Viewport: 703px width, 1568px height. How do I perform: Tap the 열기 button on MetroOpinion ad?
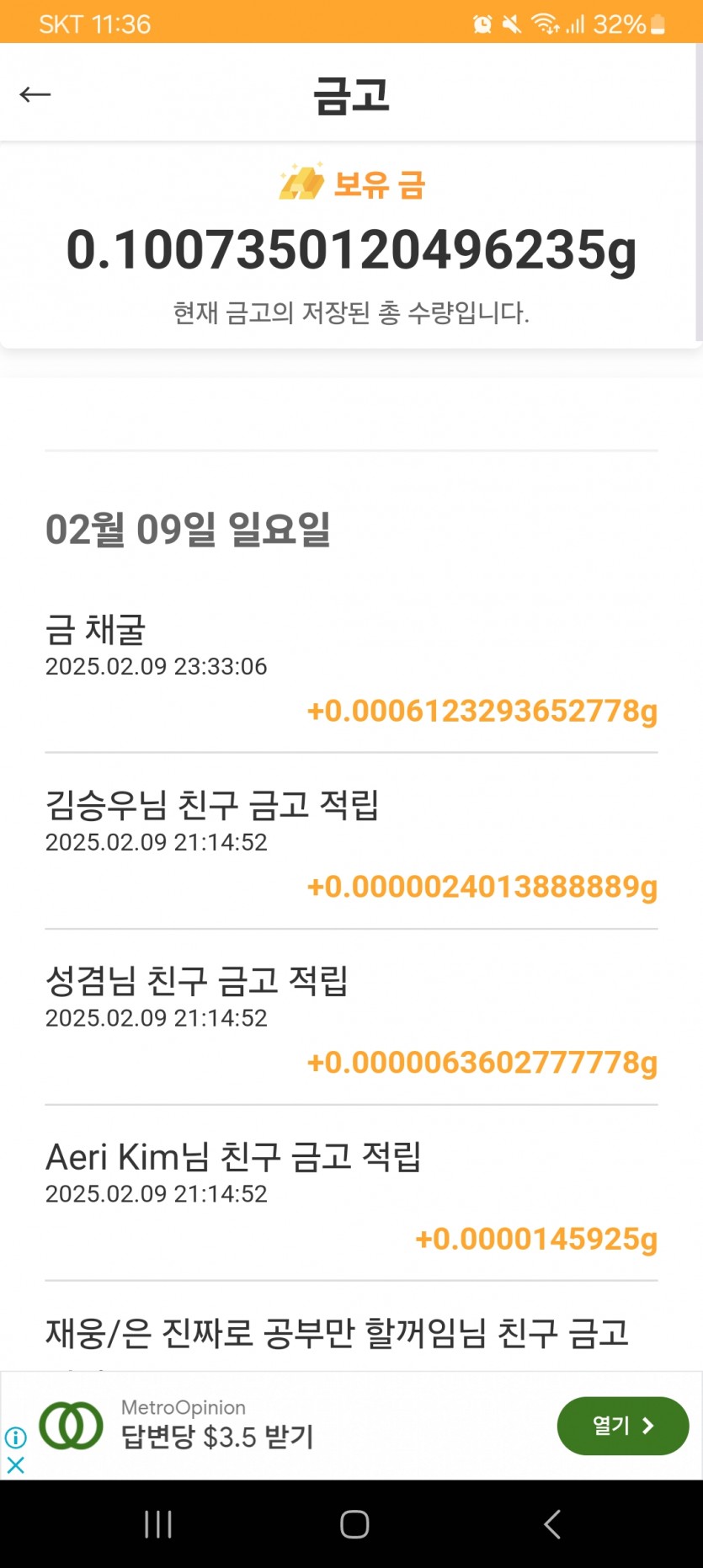point(623,1426)
